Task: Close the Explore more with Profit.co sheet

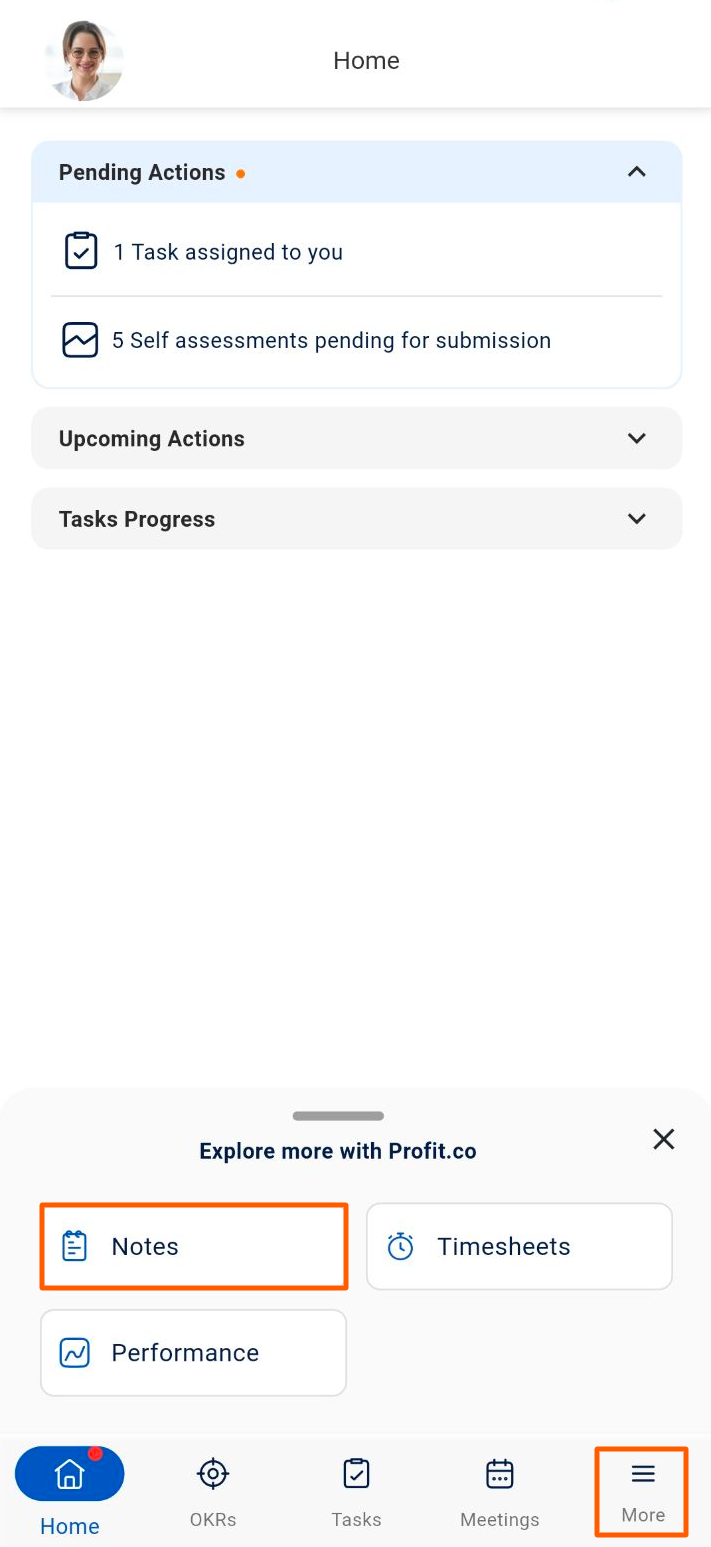Action: [663, 1139]
